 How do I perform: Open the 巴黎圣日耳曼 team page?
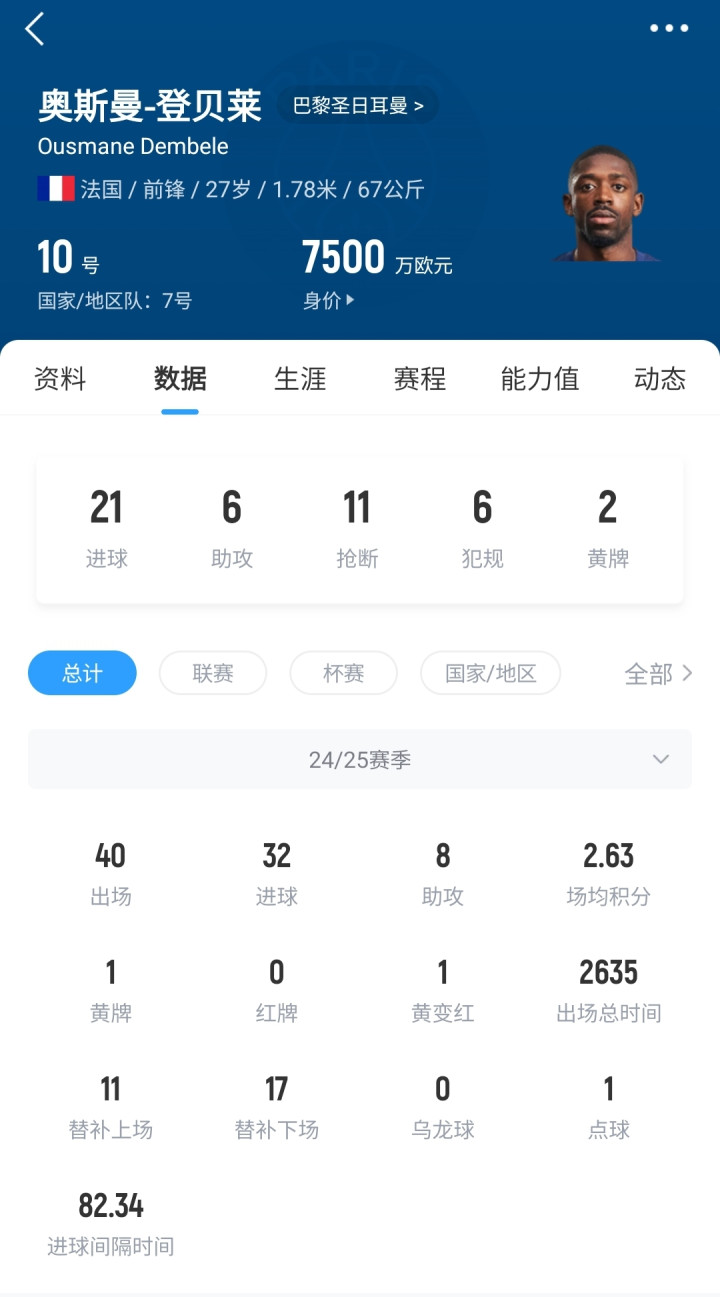(x=358, y=105)
